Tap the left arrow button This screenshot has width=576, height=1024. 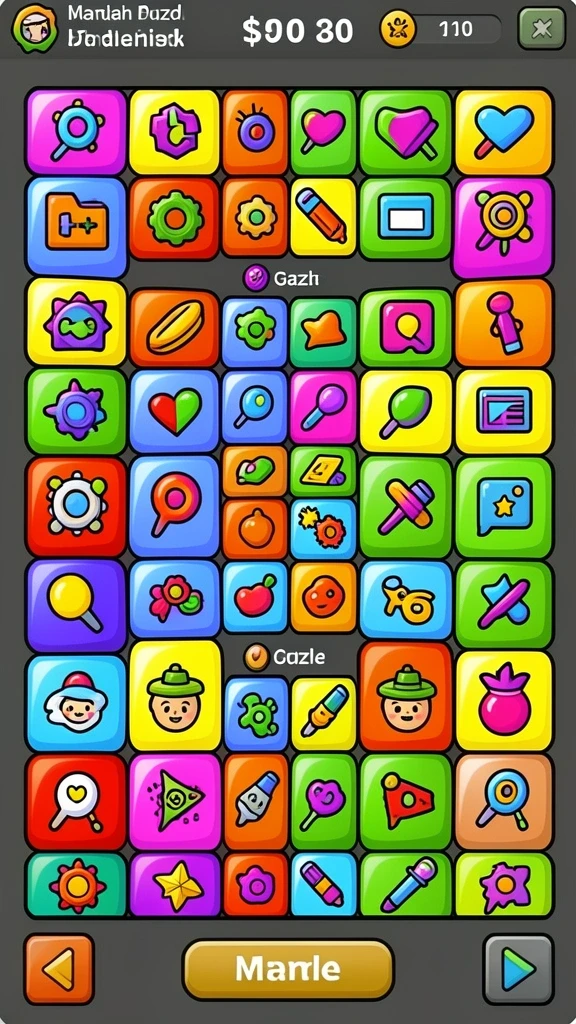[59, 969]
